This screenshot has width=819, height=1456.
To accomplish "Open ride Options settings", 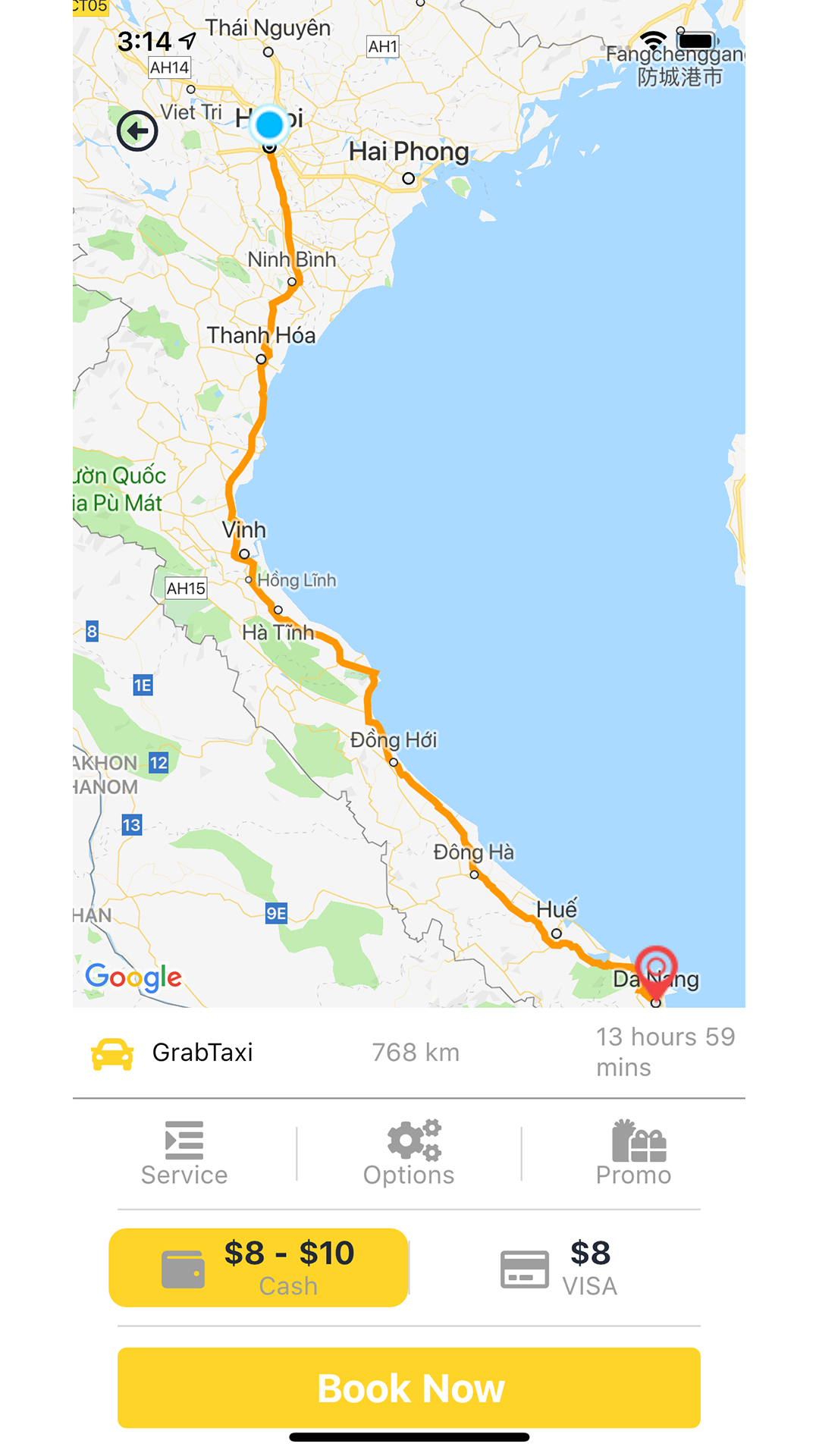I will tap(409, 1153).
